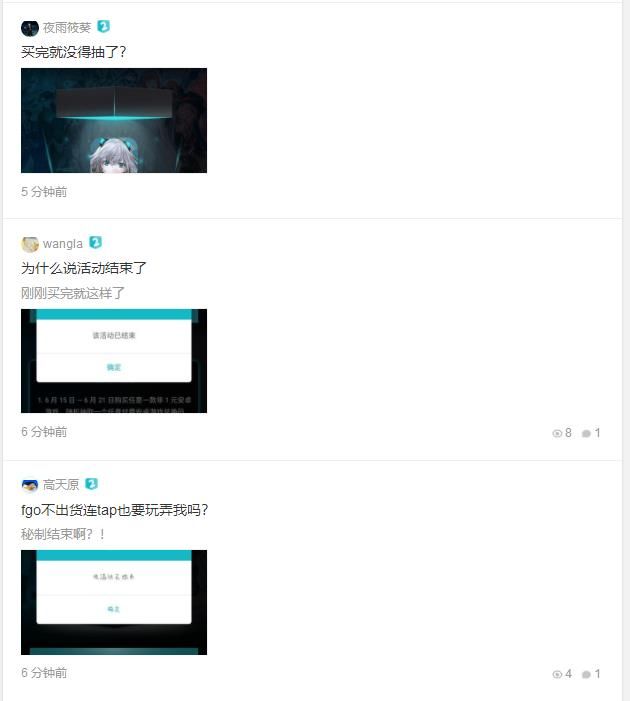Open user profile 高天原
The image size is (630, 701).
(x=60, y=485)
